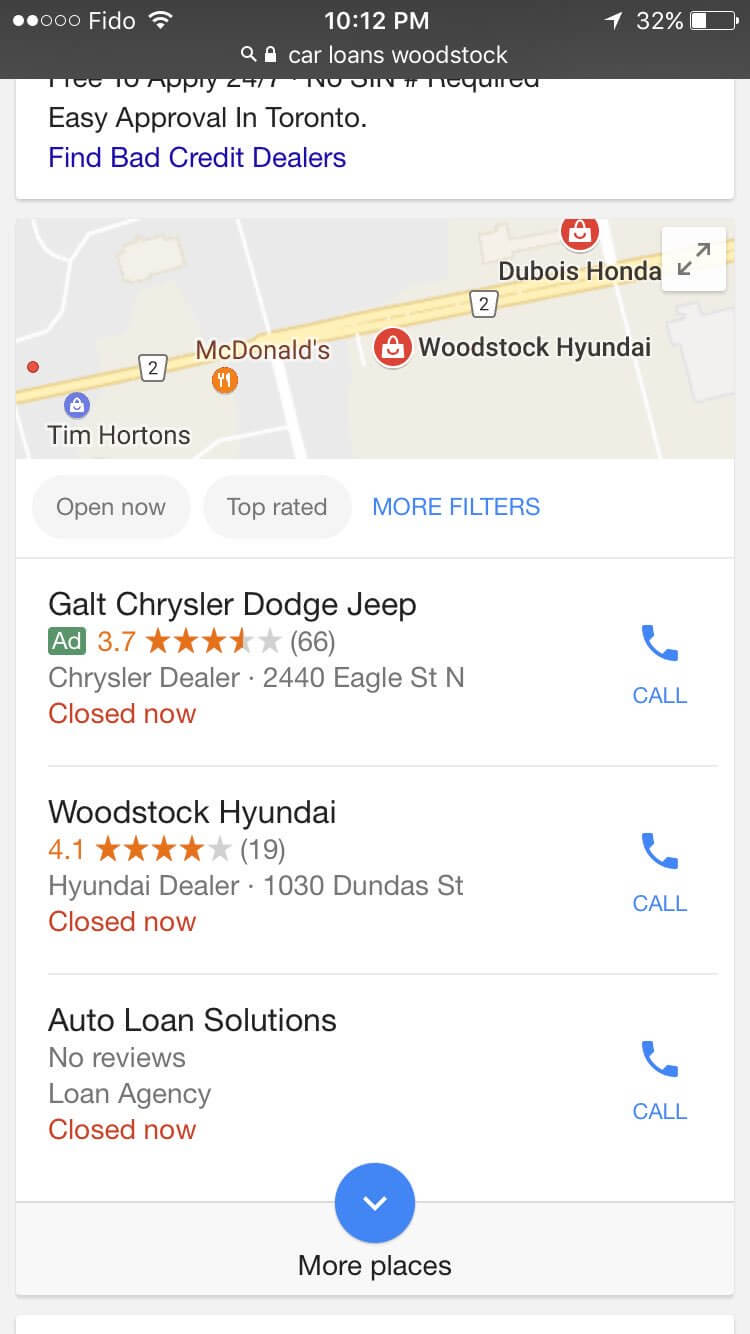Select the Tim Hortons pin on the map

76,404
